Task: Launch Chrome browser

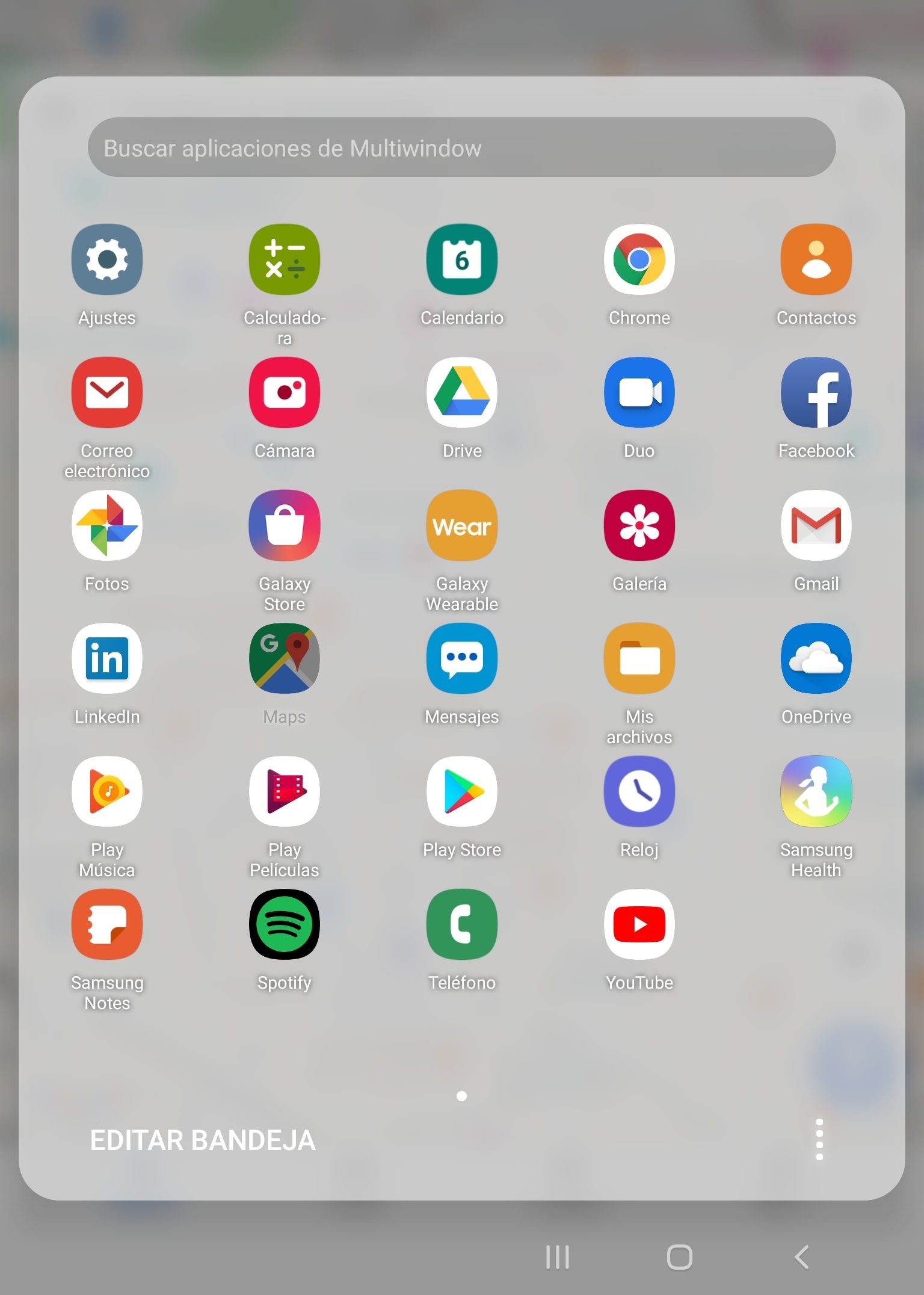Action: tap(639, 260)
